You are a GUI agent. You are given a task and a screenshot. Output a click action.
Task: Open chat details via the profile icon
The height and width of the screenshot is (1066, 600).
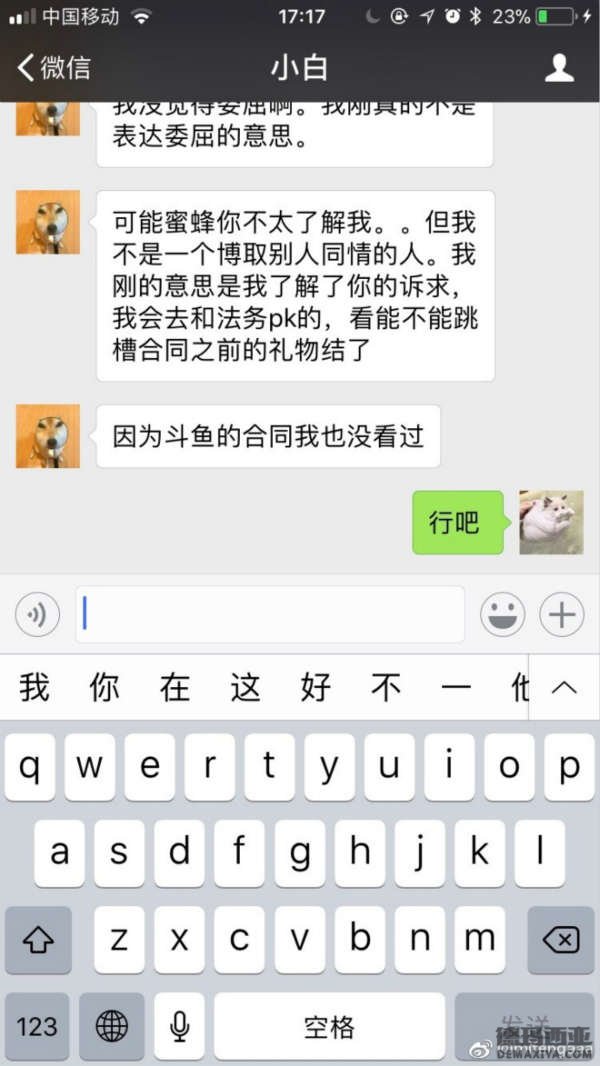click(x=559, y=68)
